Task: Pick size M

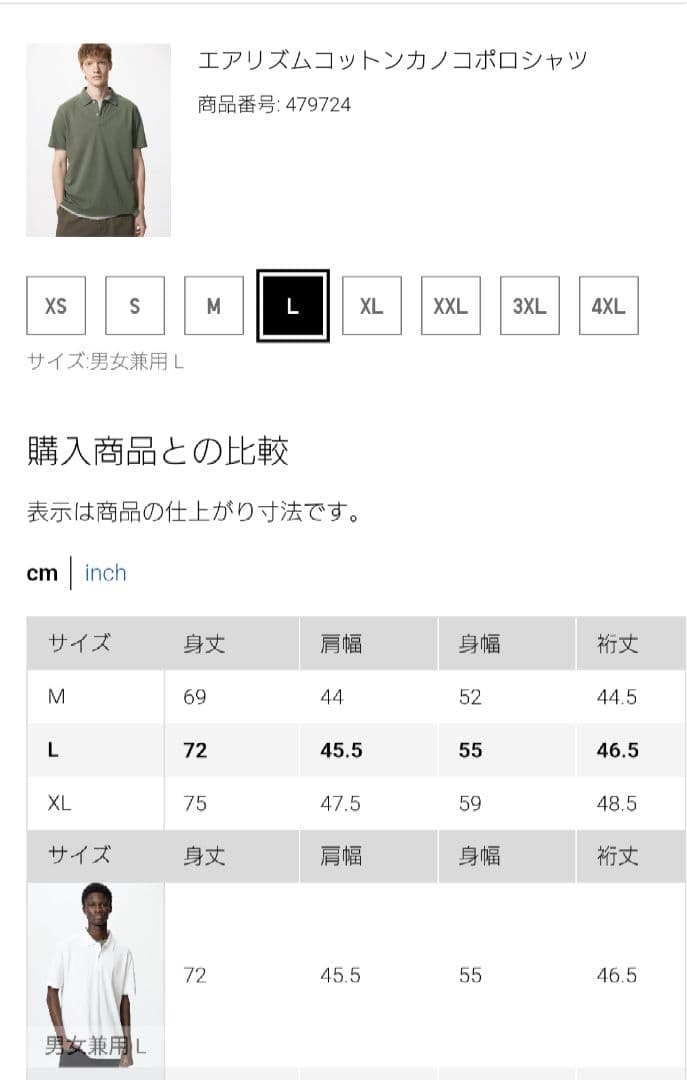Action: coord(214,306)
